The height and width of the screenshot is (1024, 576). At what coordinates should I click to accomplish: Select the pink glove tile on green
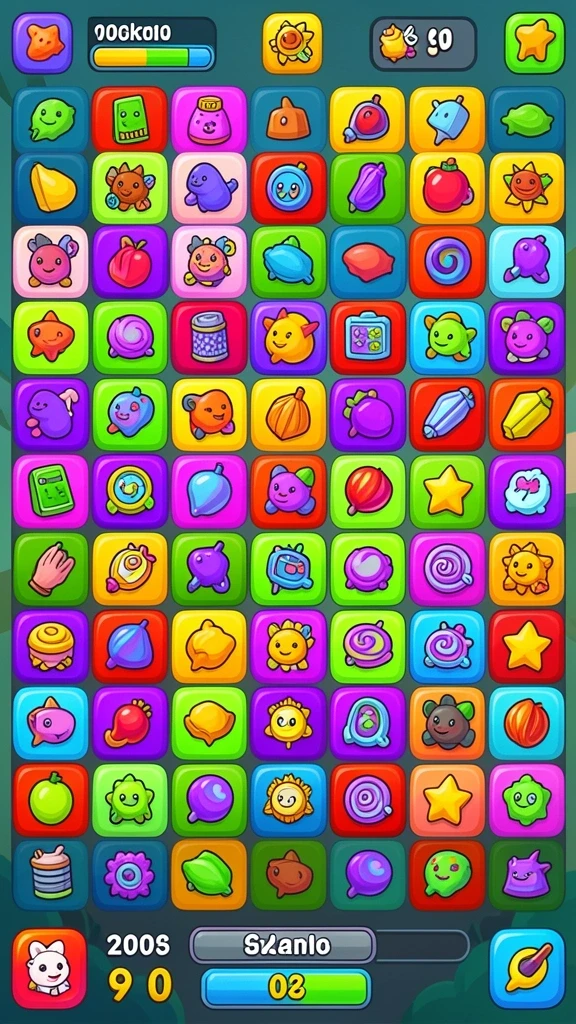[50, 568]
